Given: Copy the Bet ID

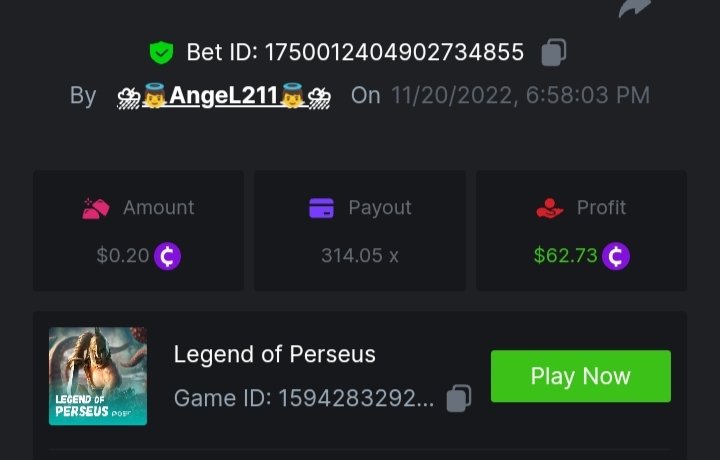Looking at the screenshot, I should pyautogui.click(x=554, y=52).
